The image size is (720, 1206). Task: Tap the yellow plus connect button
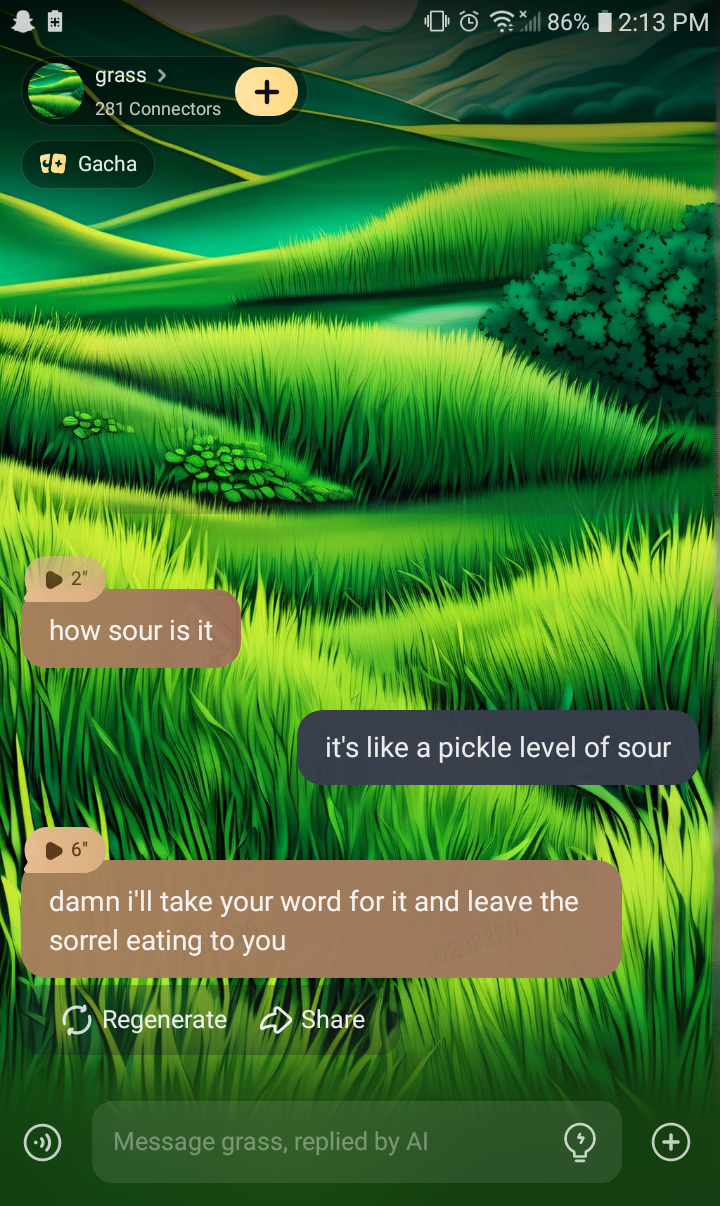tap(266, 92)
